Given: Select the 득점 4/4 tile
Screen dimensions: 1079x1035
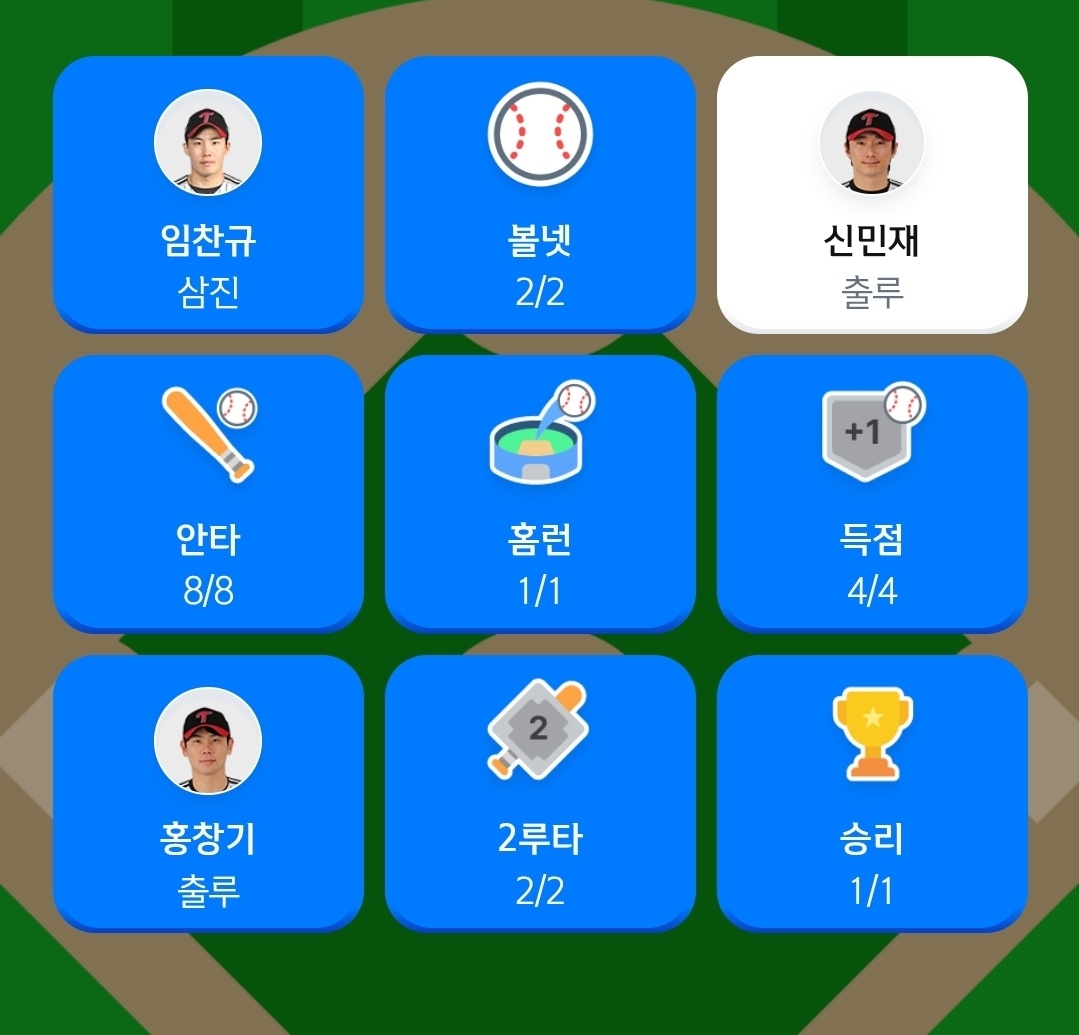Looking at the screenshot, I should [872, 493].
